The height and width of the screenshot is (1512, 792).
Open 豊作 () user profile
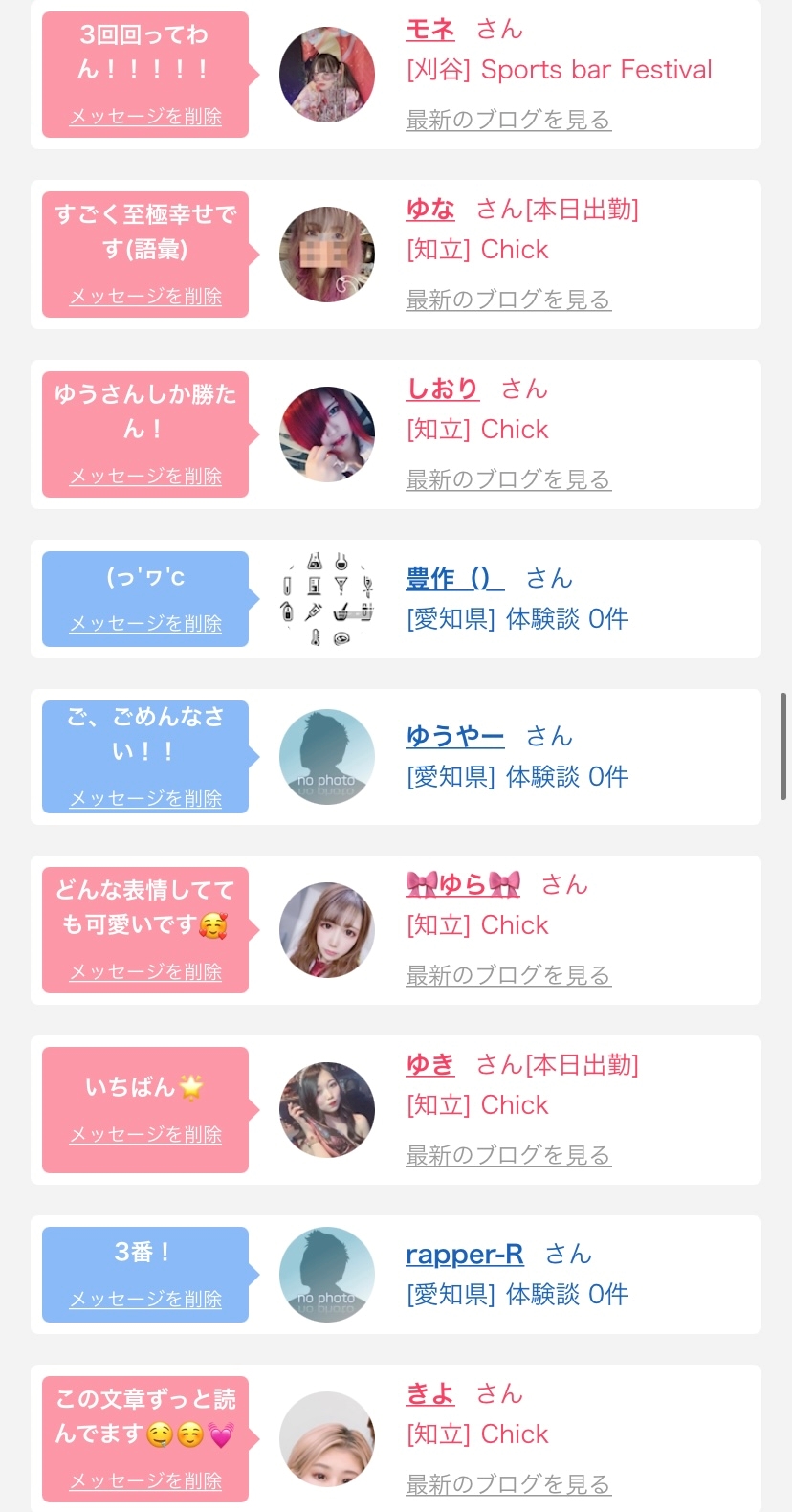(x=454, y=579)
